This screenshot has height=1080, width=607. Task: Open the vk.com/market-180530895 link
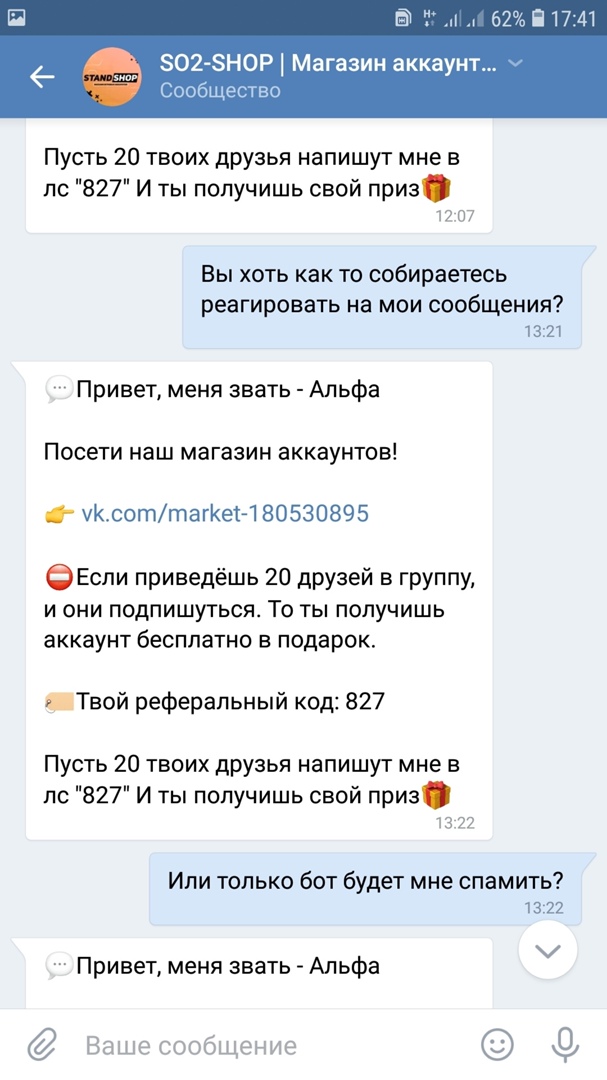click(224, 514)
